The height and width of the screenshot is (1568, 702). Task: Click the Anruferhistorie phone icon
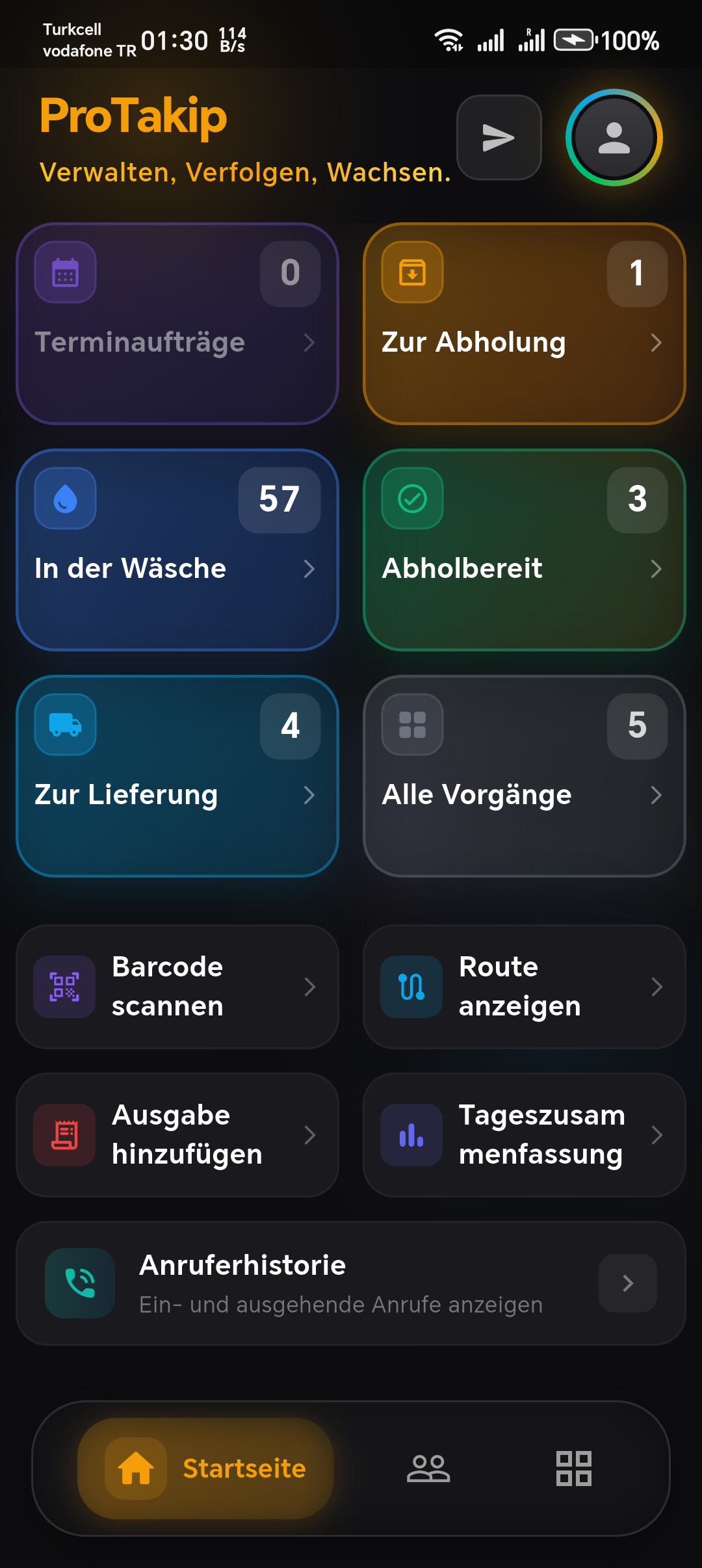(80, 1283)
